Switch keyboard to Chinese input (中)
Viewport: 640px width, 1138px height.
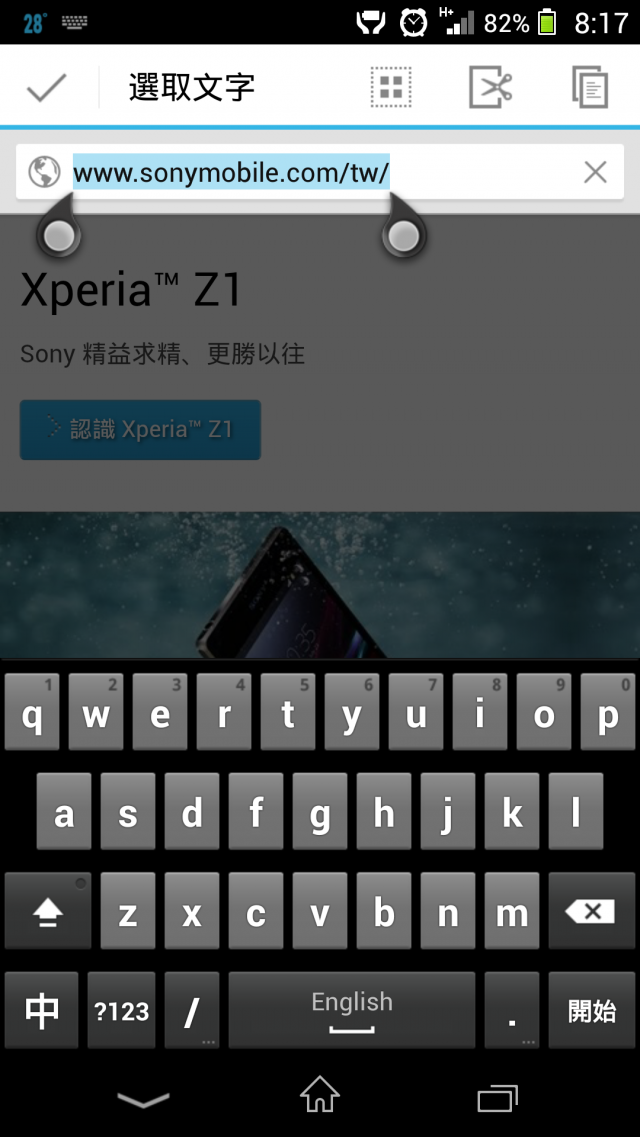(42, 1010)
